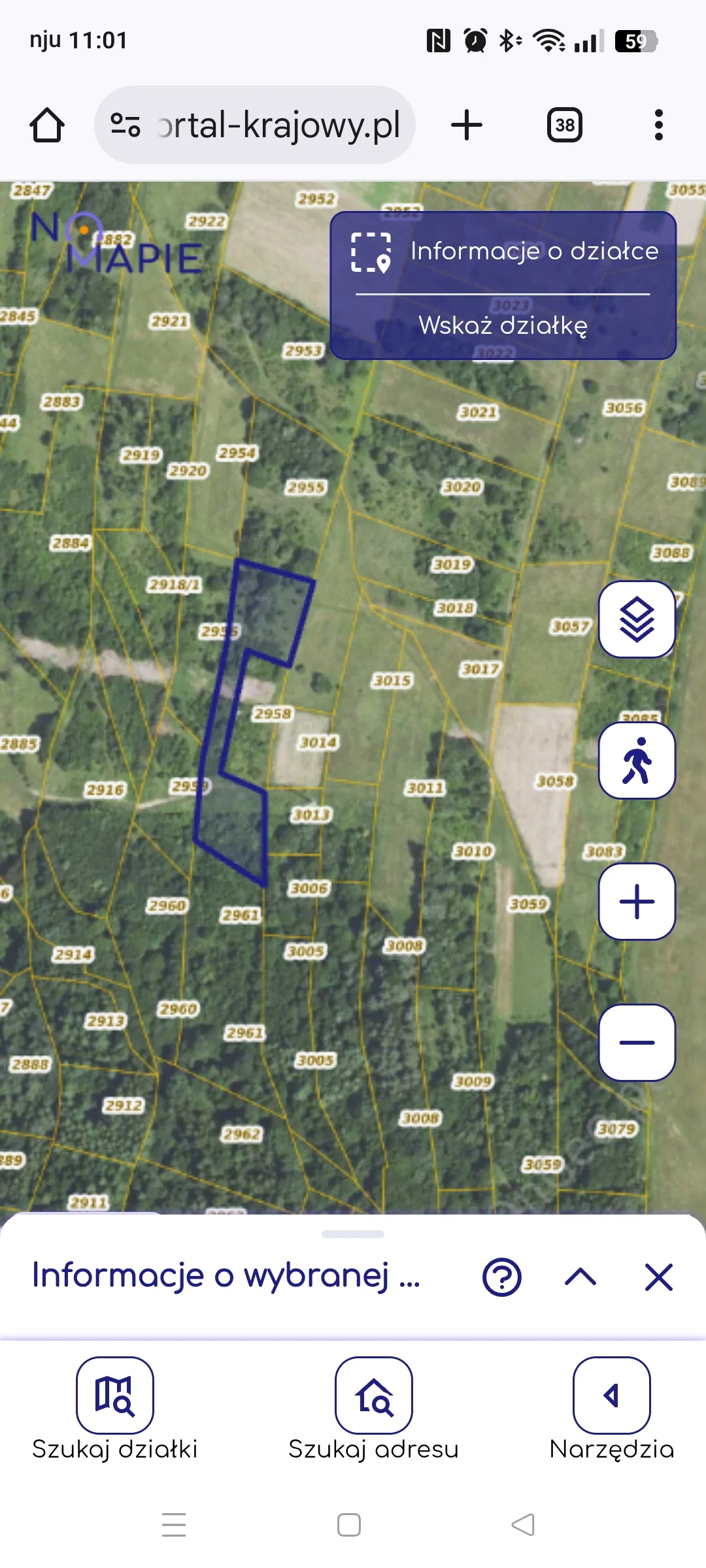Image resolution: width=706 pixels, height=1568 pixels.
Task: Open a new browser tab
Action: pos(467,125)
